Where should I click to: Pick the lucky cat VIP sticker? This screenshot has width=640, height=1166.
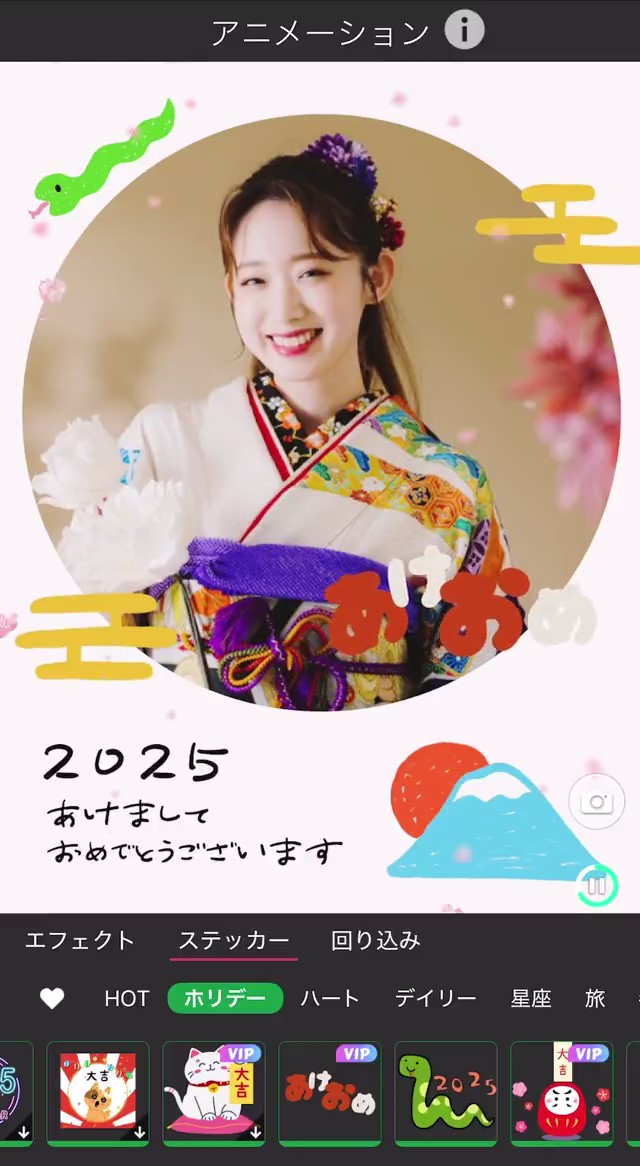tap(213, 1092)
